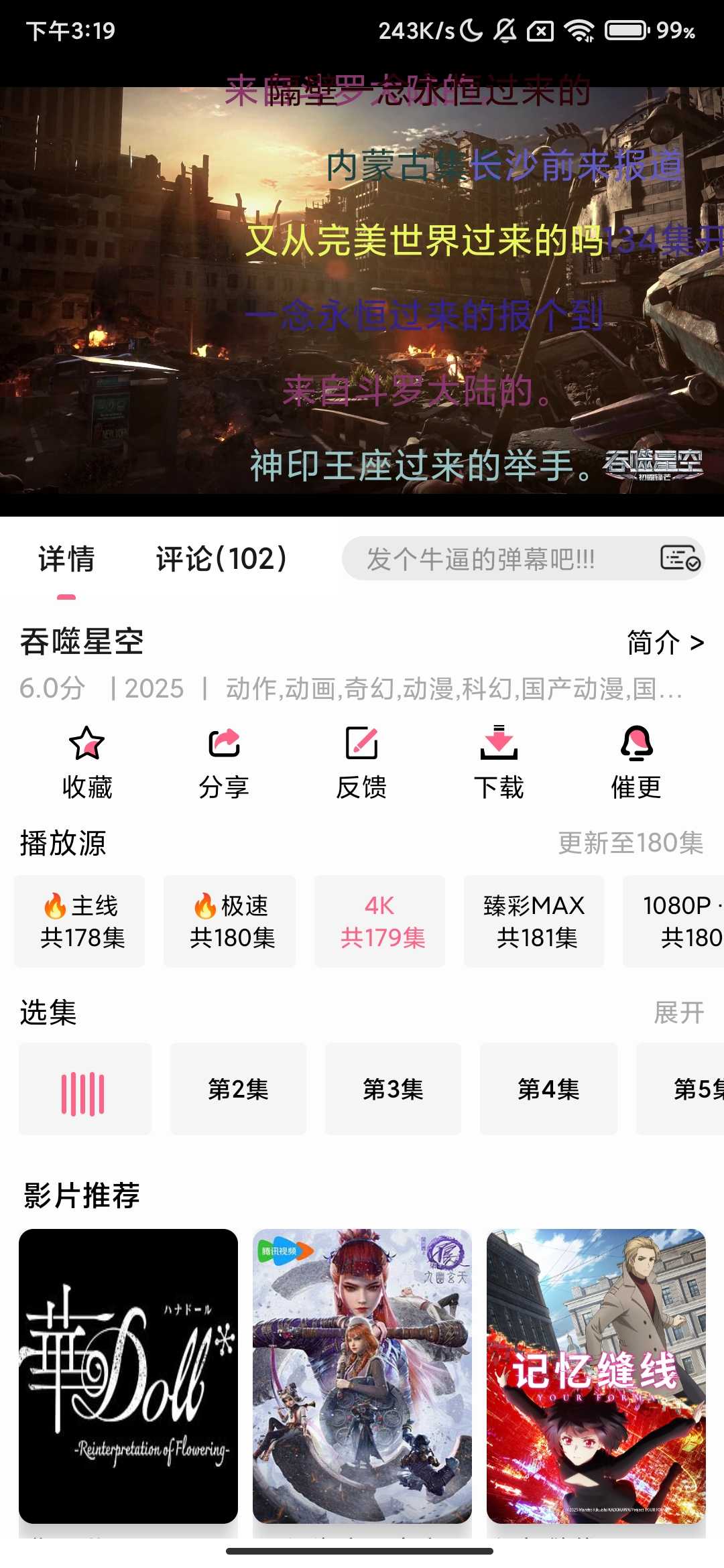Open the 記憶縫線 recommended poster
This screenshot has width=724, height=1568.
[596, 1376]
